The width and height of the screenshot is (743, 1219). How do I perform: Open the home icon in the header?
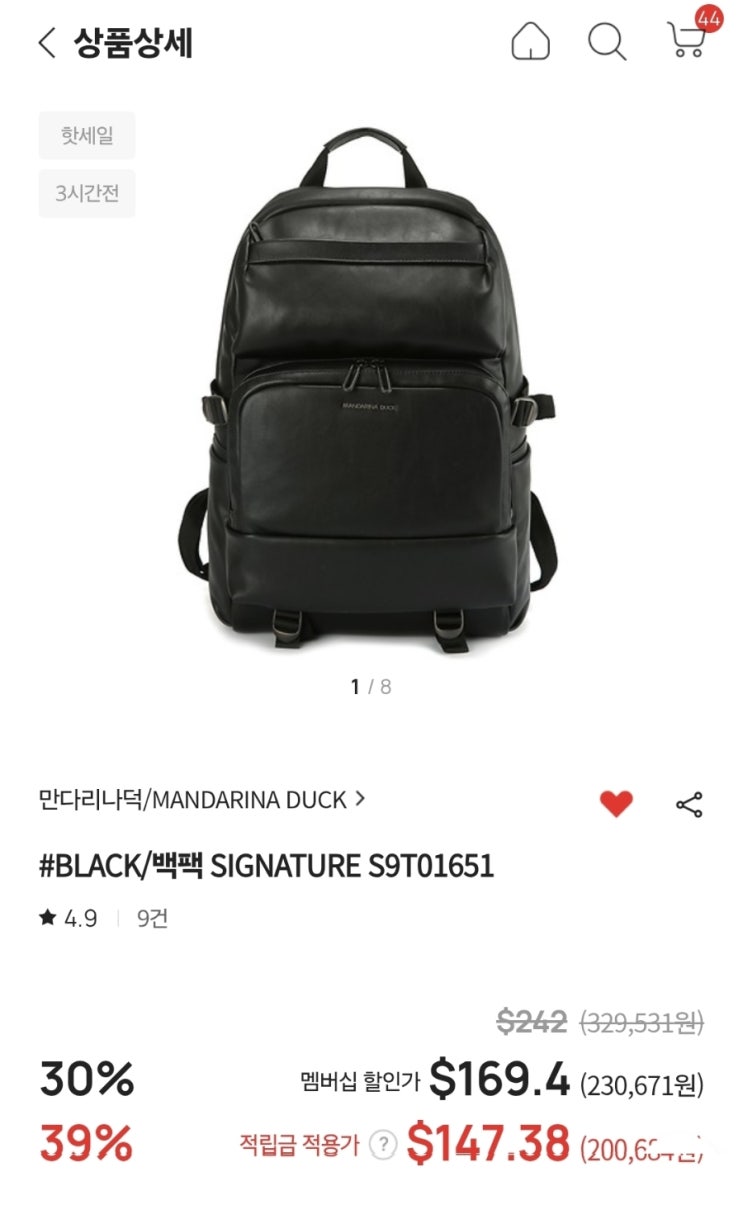[x=530, y=42]
